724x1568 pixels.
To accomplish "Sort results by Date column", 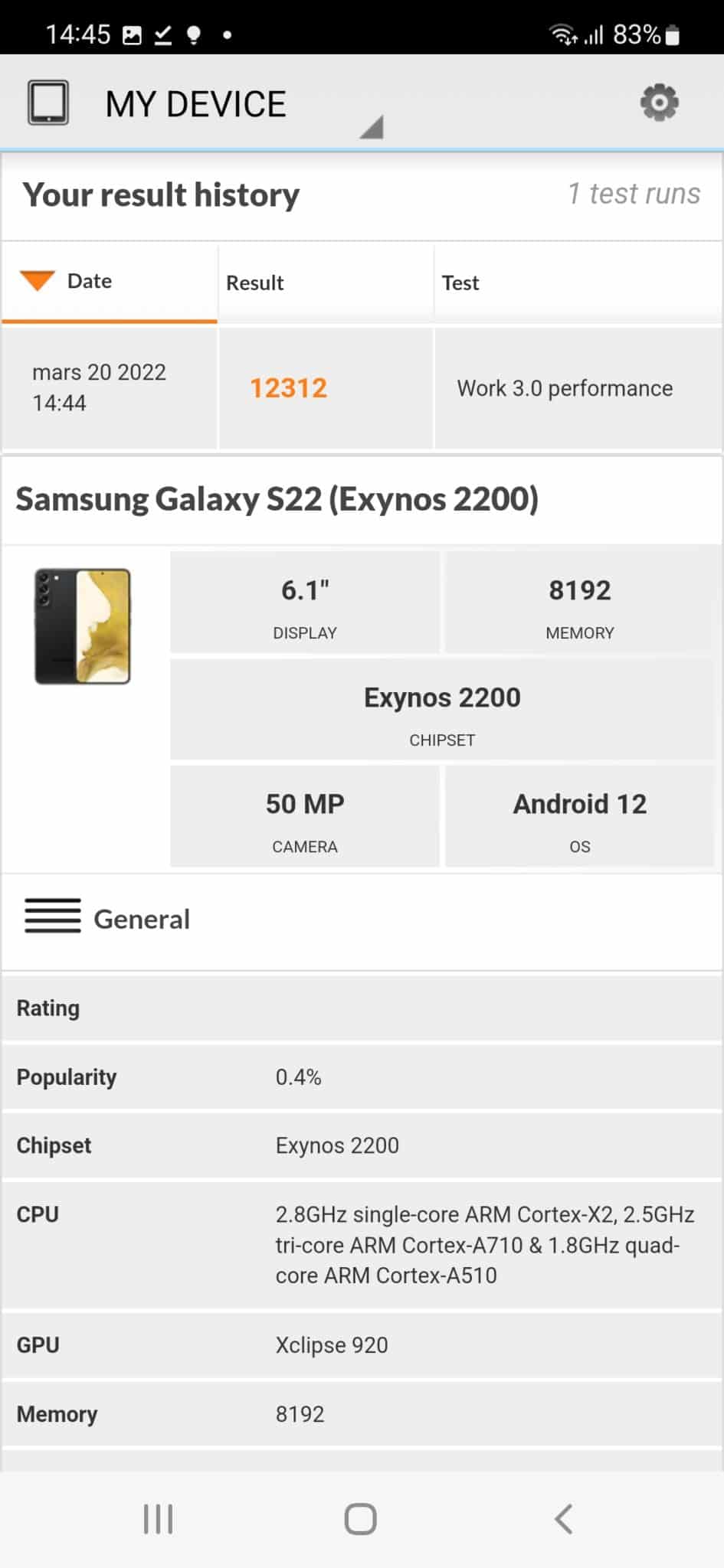I will pos(110,282).
